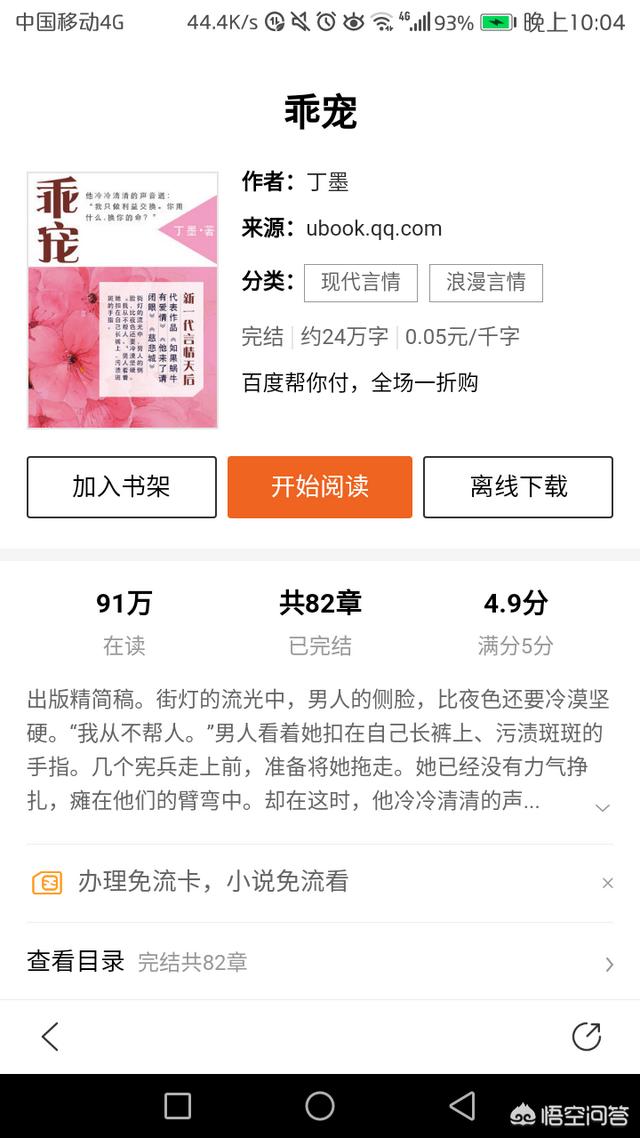Start reading with 开始阅读
Viewport: 640px width, 1138px height.
point(320,487)
